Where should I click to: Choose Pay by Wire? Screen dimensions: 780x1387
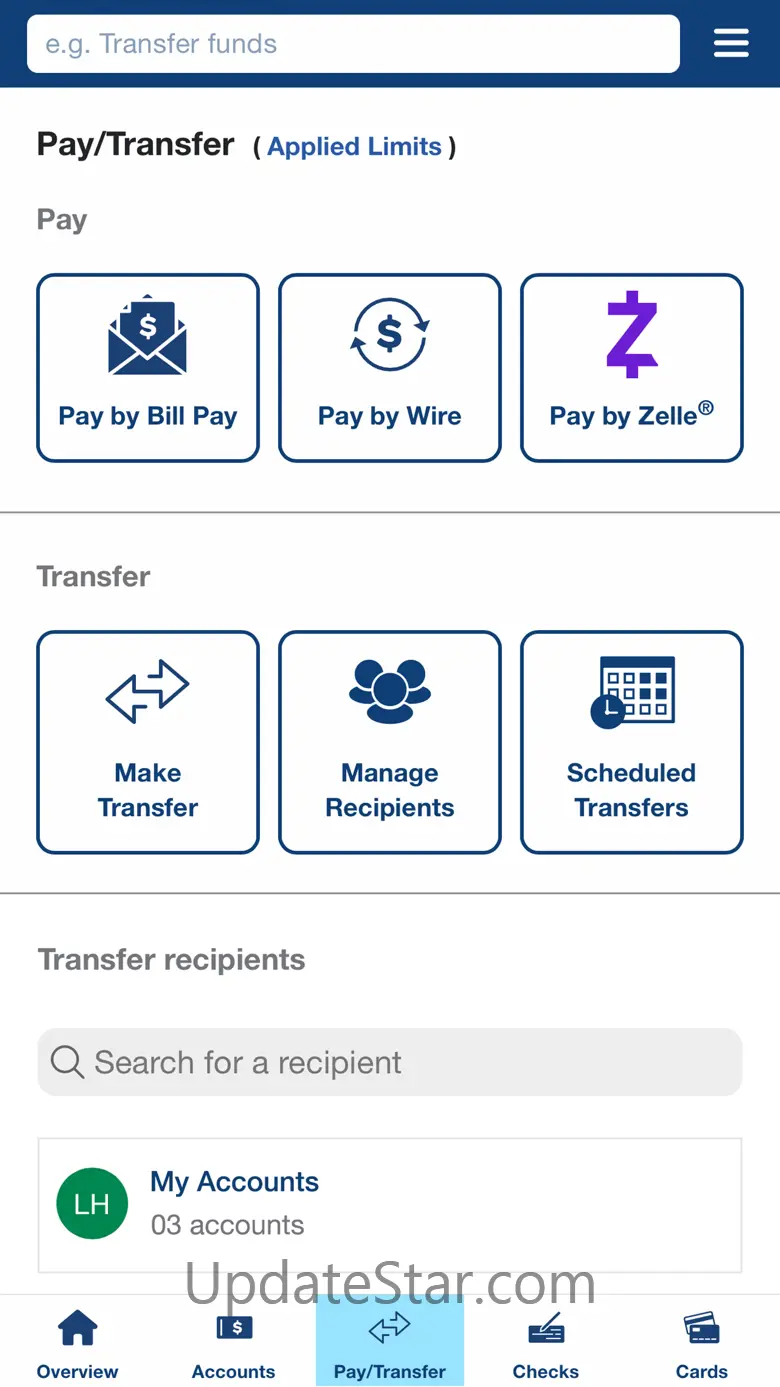point(390,368)
